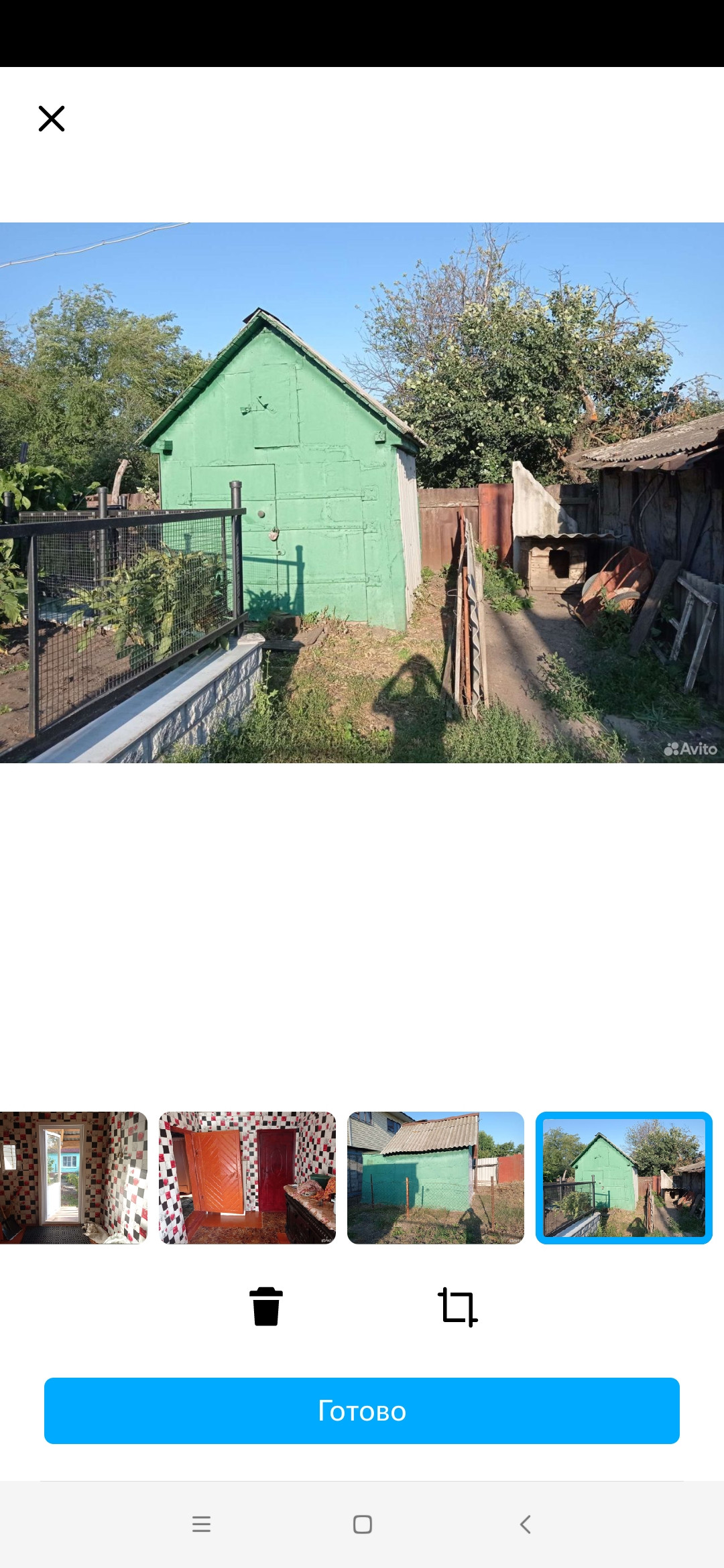Open the crop tool
The width and height of the screenshot is (724, 1568).
coord(458,1307)
